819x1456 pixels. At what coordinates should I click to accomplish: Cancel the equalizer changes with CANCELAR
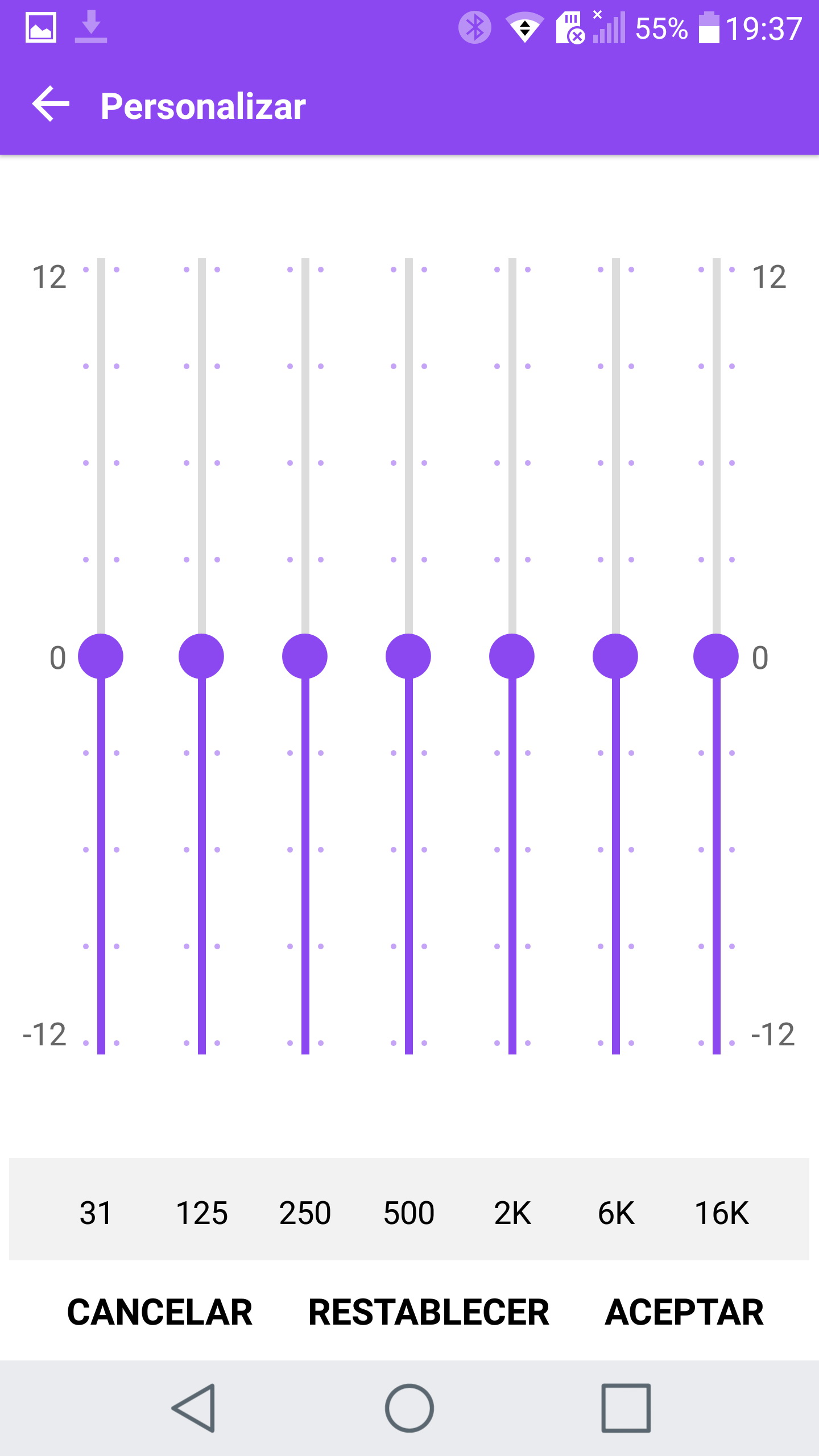click(160, 1313)
